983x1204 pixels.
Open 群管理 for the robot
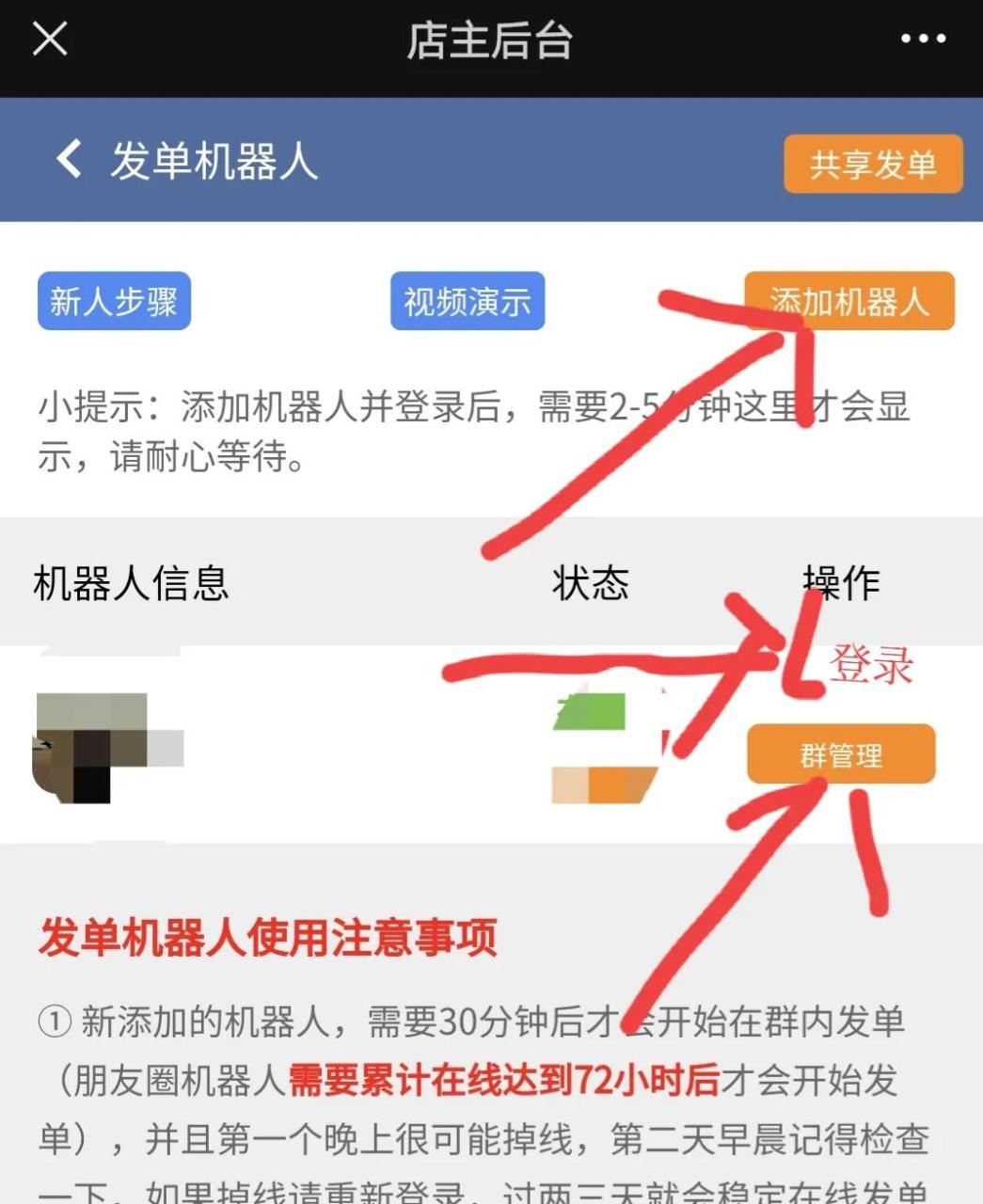click(841, 754)
